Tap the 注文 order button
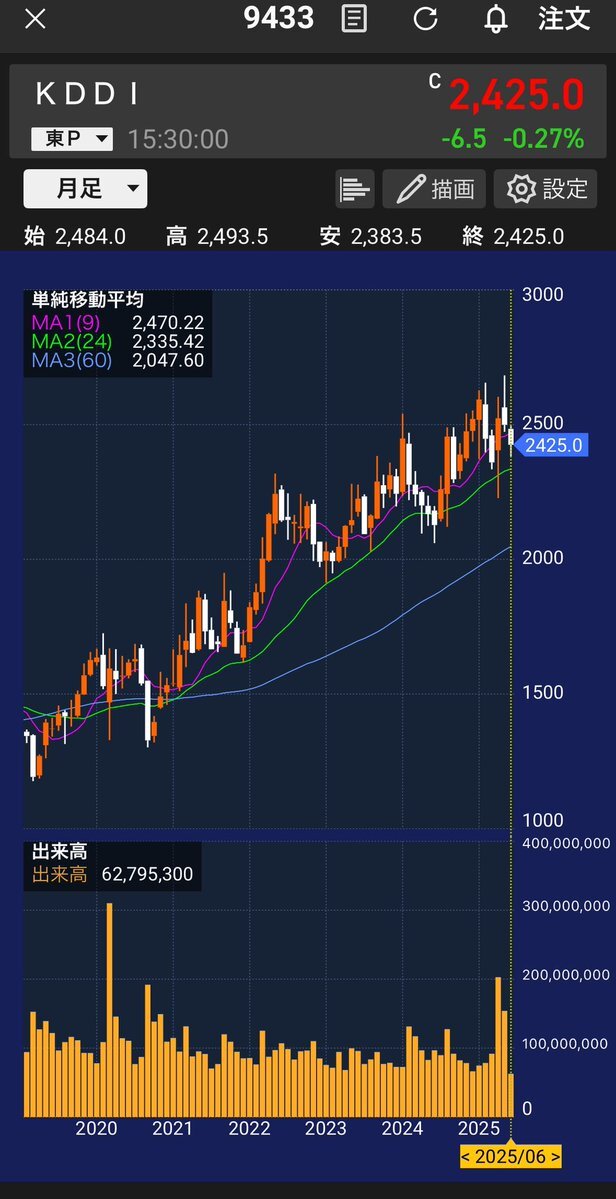This screenshot has width=616, height=1199. [564, 19]
